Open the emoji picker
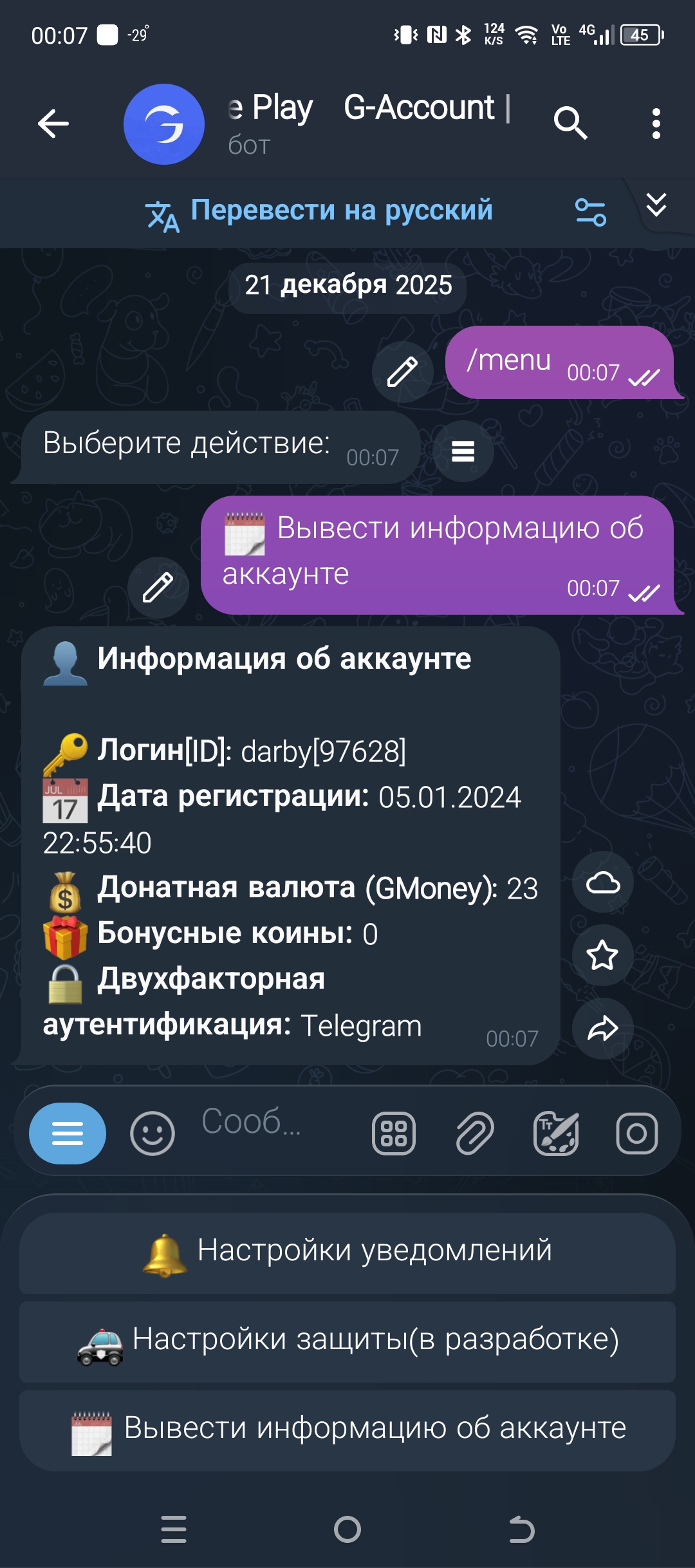This screenshot has width=695, height=1568. [153, 1134]
